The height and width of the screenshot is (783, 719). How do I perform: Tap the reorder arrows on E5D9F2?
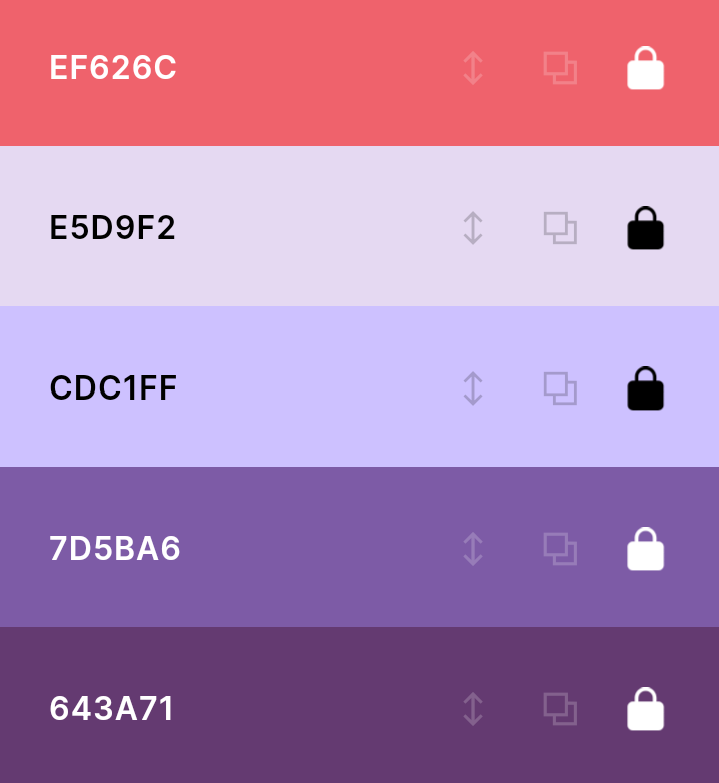[473, 228]
